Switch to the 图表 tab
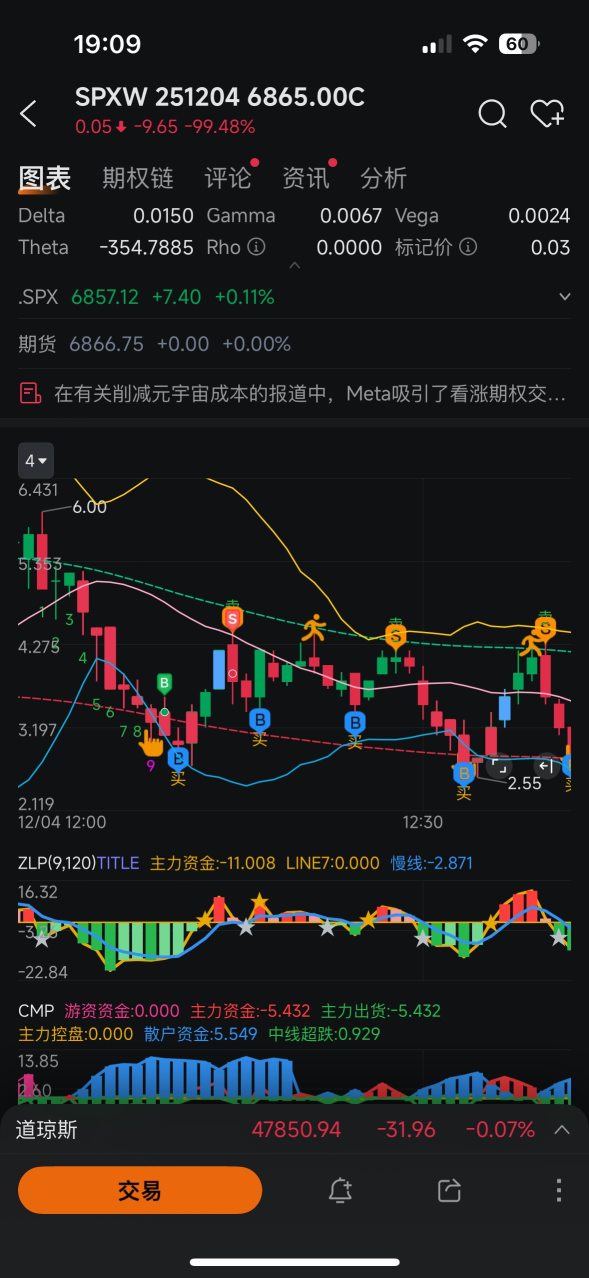 [x=45, y=178]
